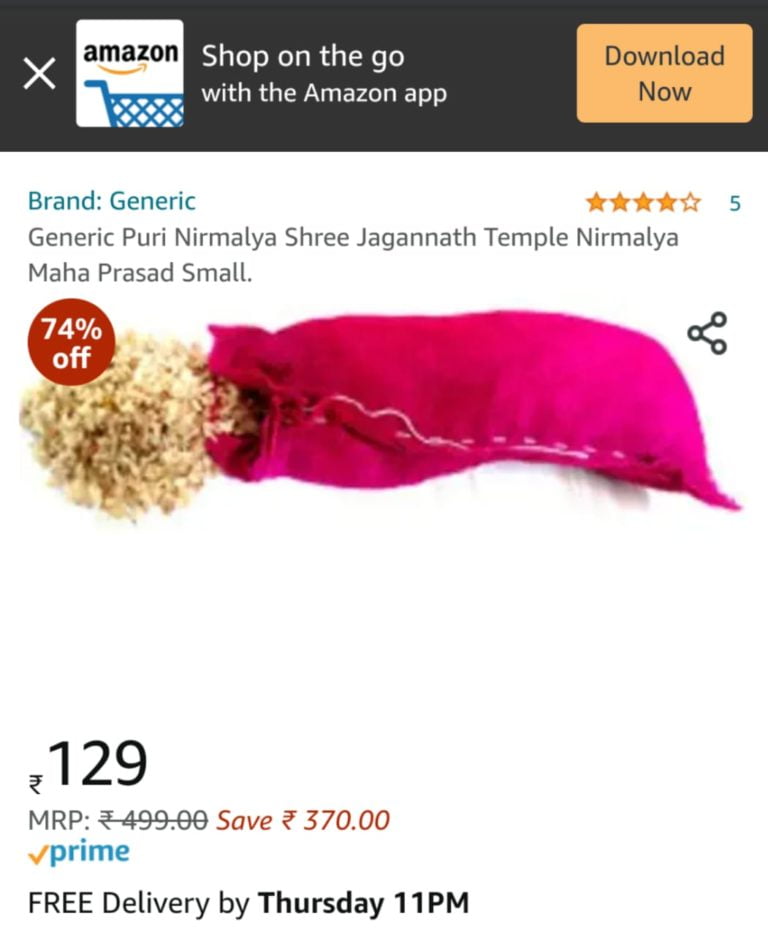This screenshot has height=935, width=768.
Task: Select the Prime badge icon
Action: [x=80, y=852]
